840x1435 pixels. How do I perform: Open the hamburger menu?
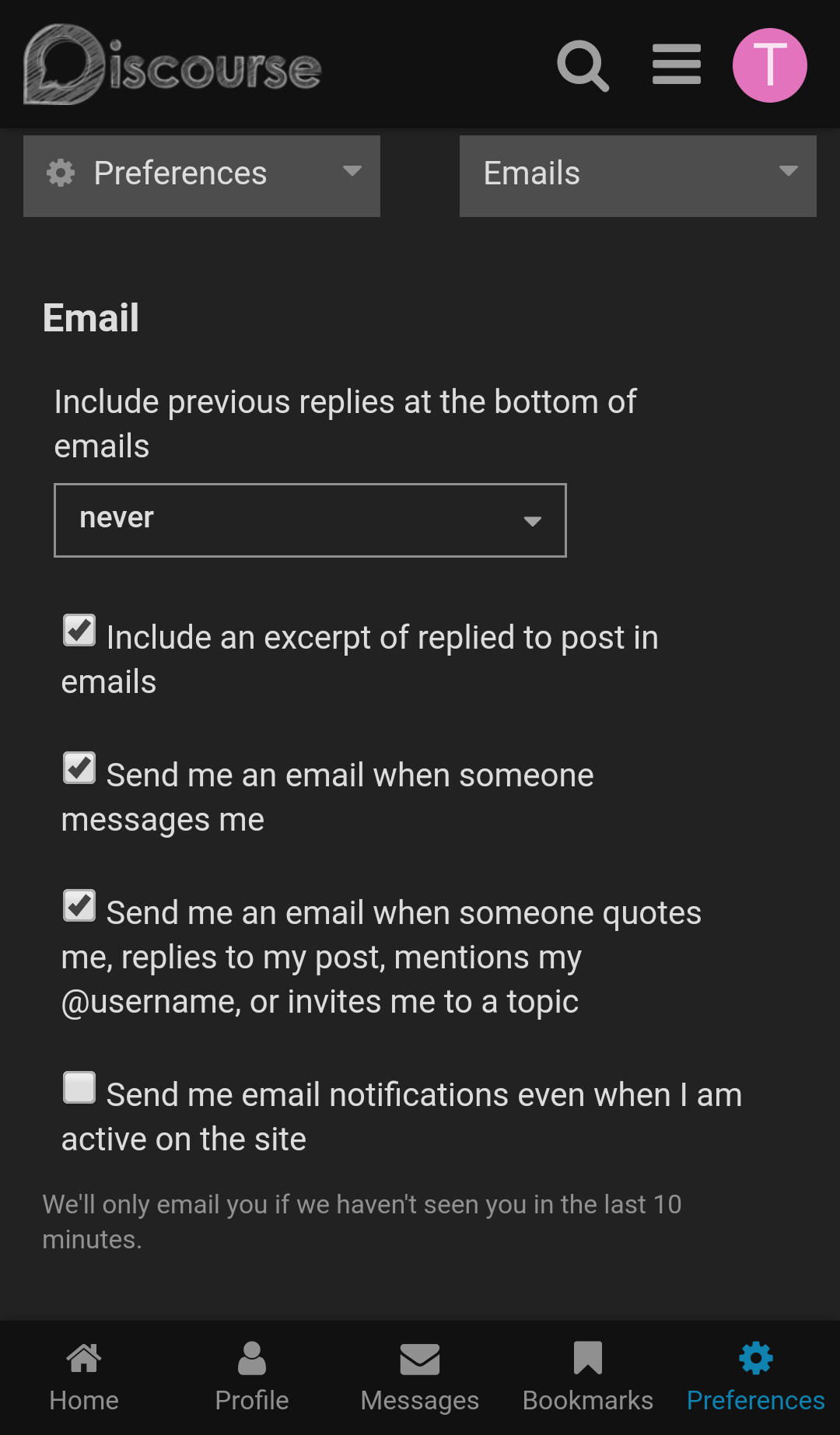676,65
